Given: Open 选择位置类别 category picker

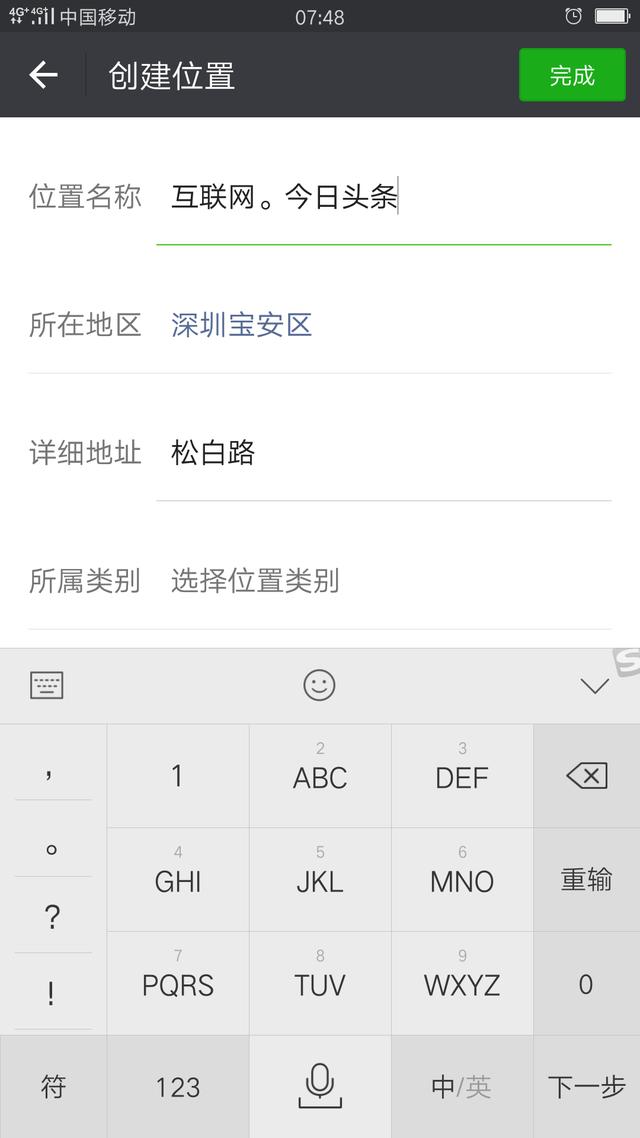Looking at the screenshot, I should point(255,581).
